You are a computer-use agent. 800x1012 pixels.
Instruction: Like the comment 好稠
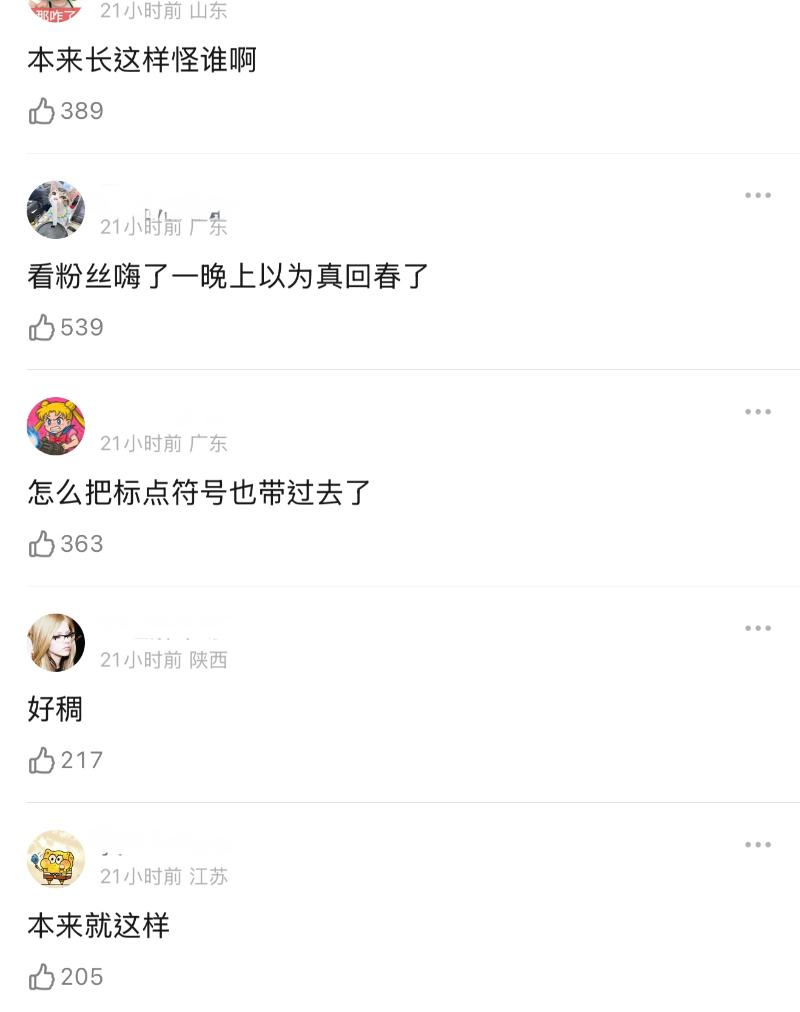click(42, 761)
